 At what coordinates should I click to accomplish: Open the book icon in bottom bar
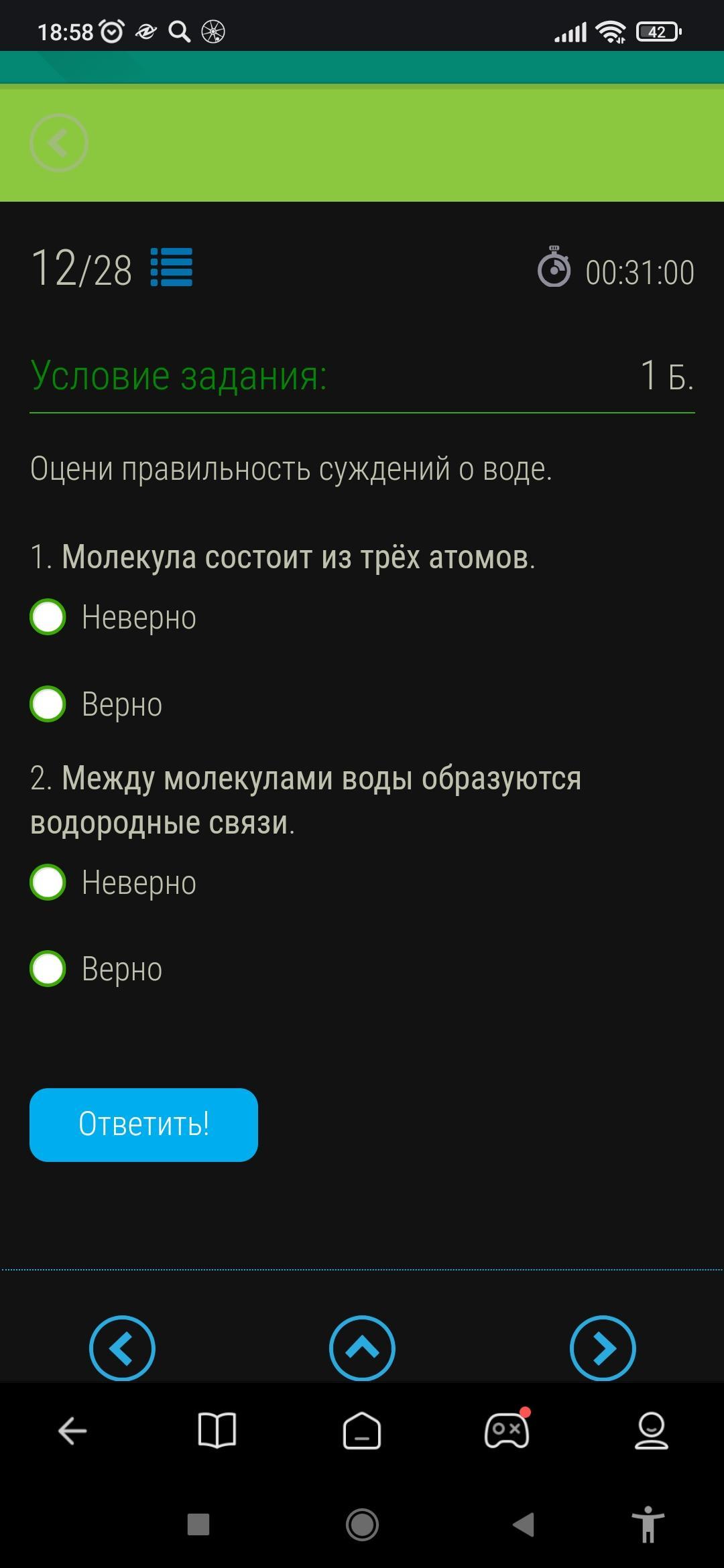pyautogui.click(x=217, y=1431)
